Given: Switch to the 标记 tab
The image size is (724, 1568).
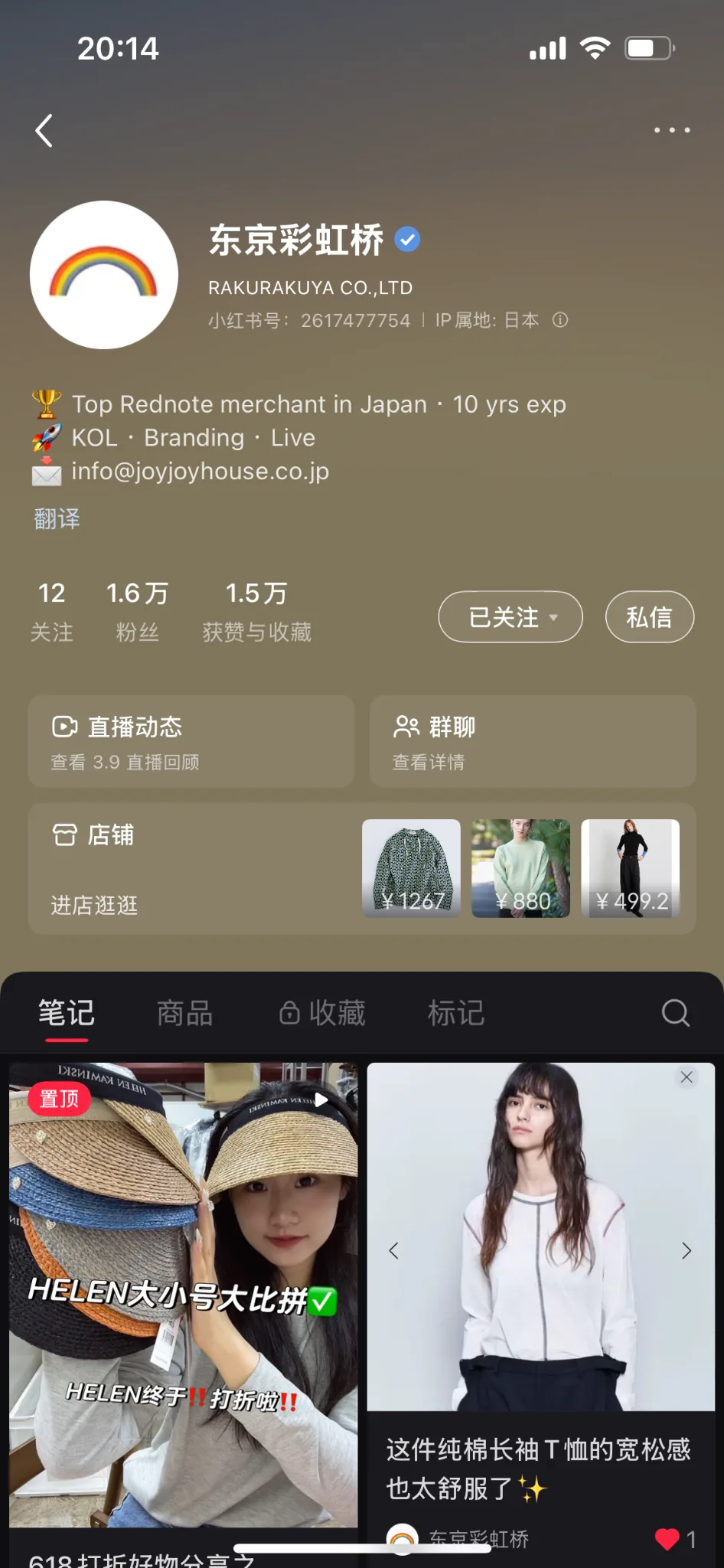Looking at the screenshot, I should (456, 1013).
